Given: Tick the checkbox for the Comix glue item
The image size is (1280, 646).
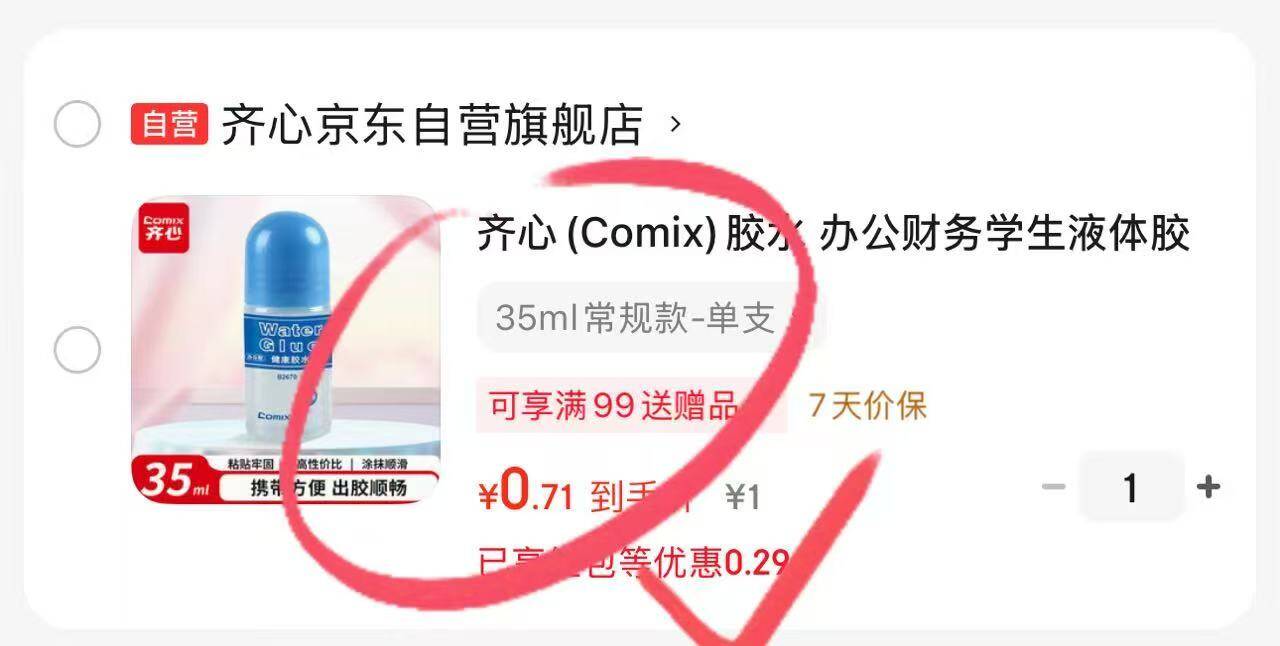Looking at the screenshot, I should click(77, 351).
